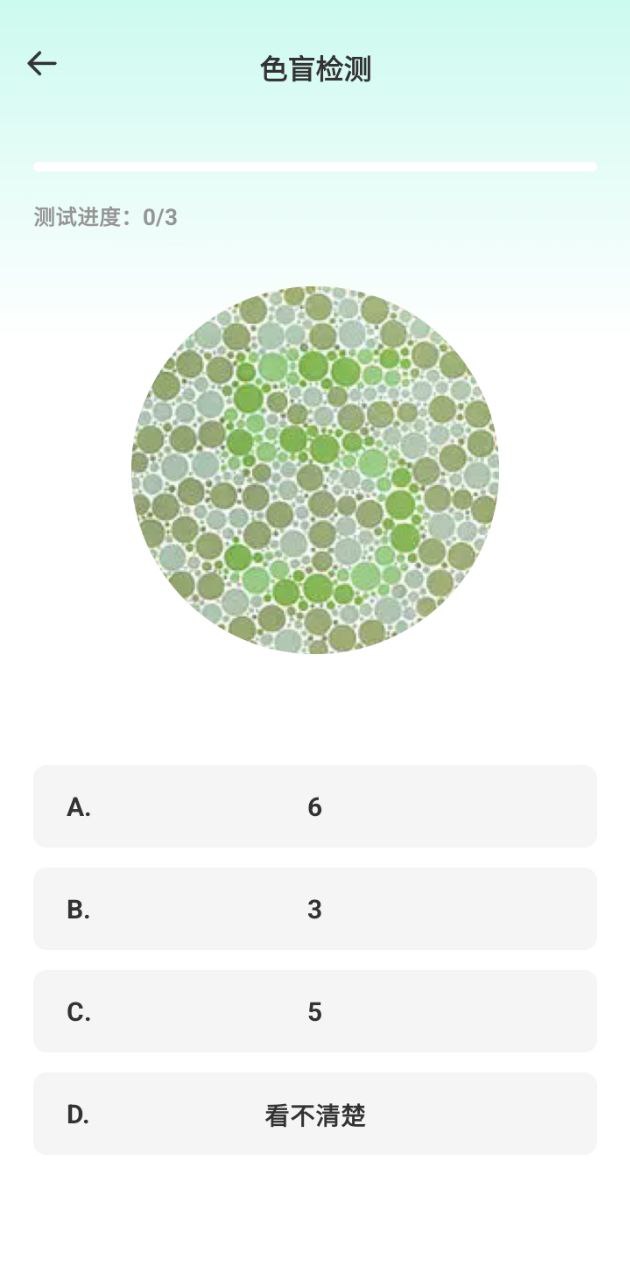Select answer A with number 6

[315, 807]
